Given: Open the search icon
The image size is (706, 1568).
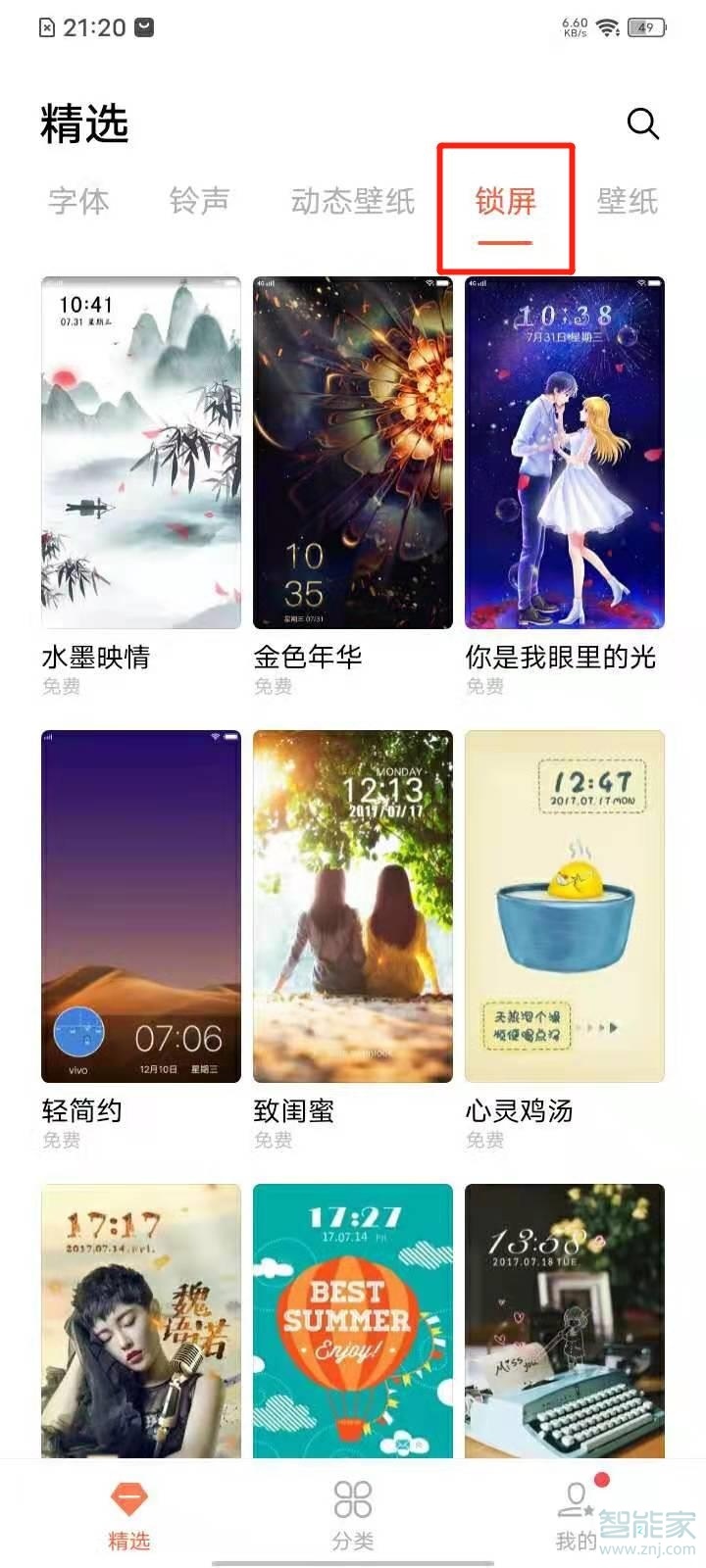Looking at the screenshot, I should (x=642, y=123).
